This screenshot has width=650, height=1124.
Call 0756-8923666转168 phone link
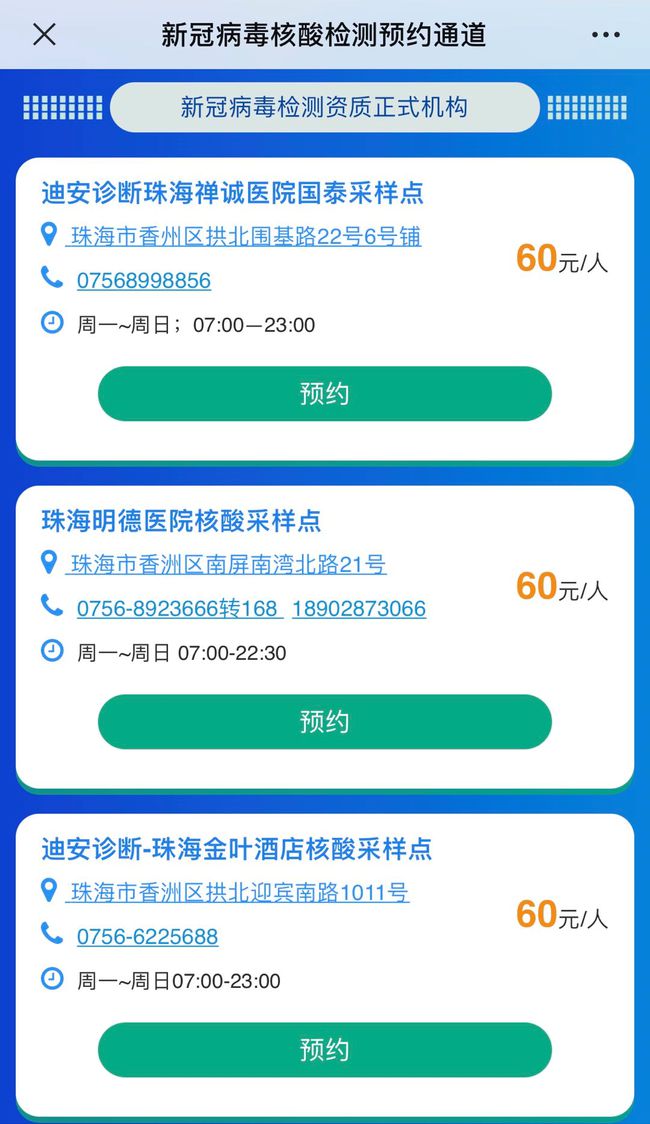coord(179,609)
